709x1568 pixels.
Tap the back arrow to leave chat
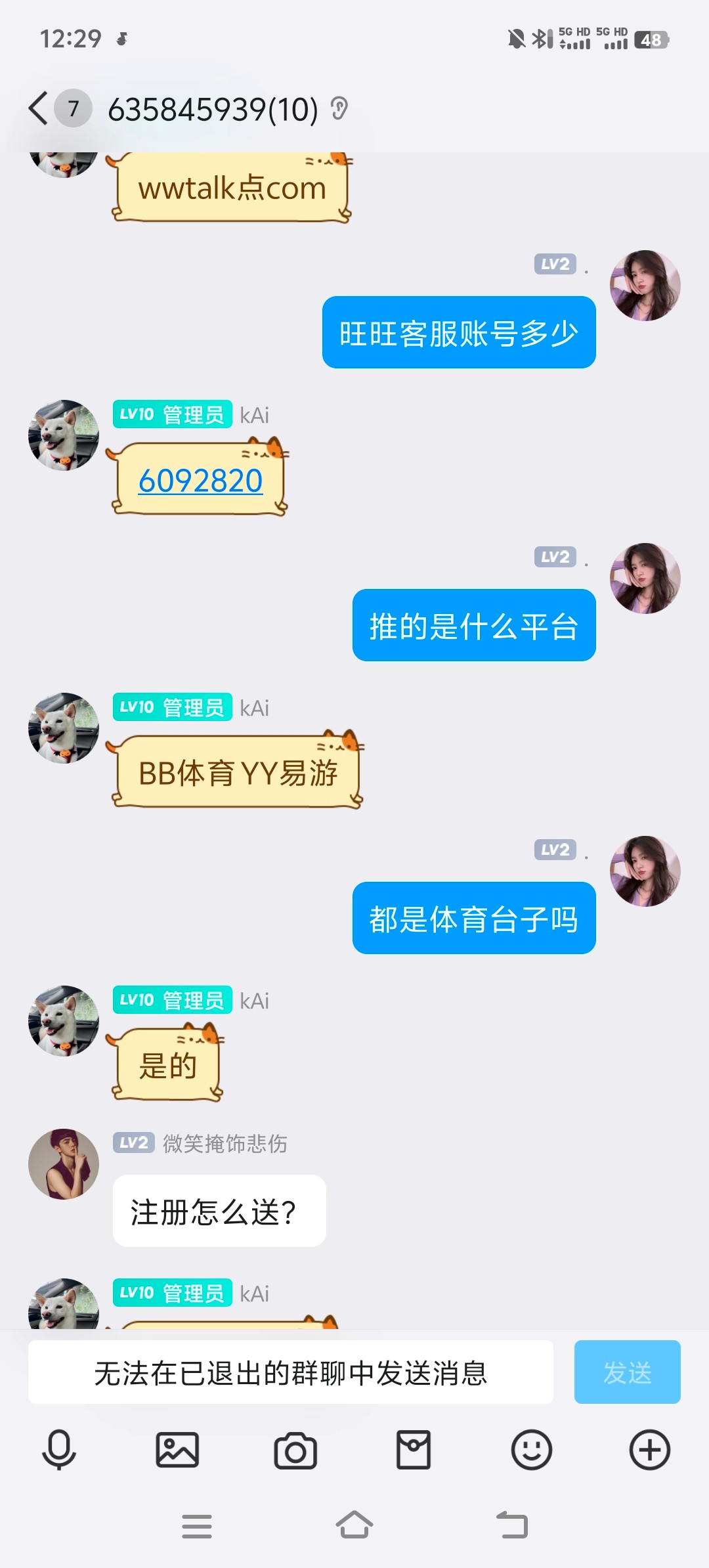(x=37, y=109)
